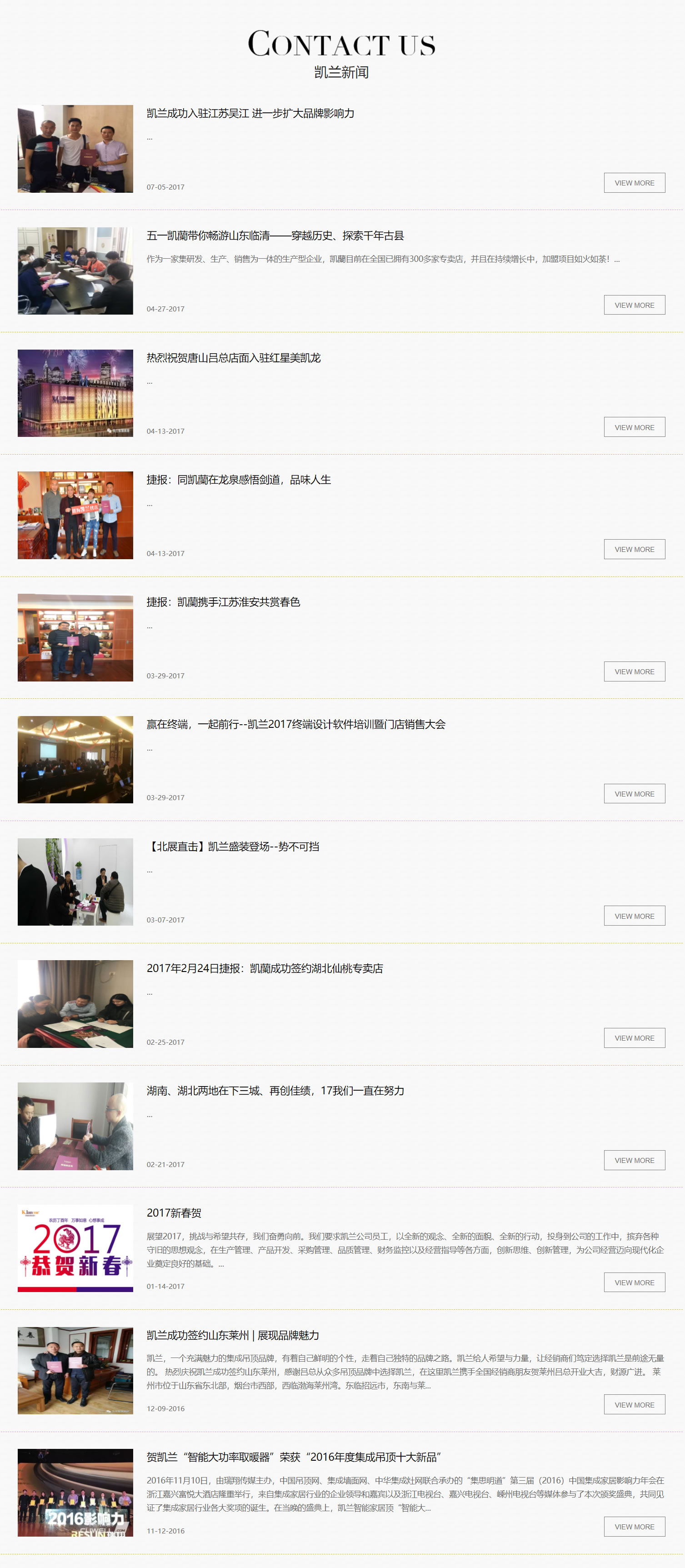
Task: Open headline 赢在终端，一起前行 培训大会
Action: 295,724
